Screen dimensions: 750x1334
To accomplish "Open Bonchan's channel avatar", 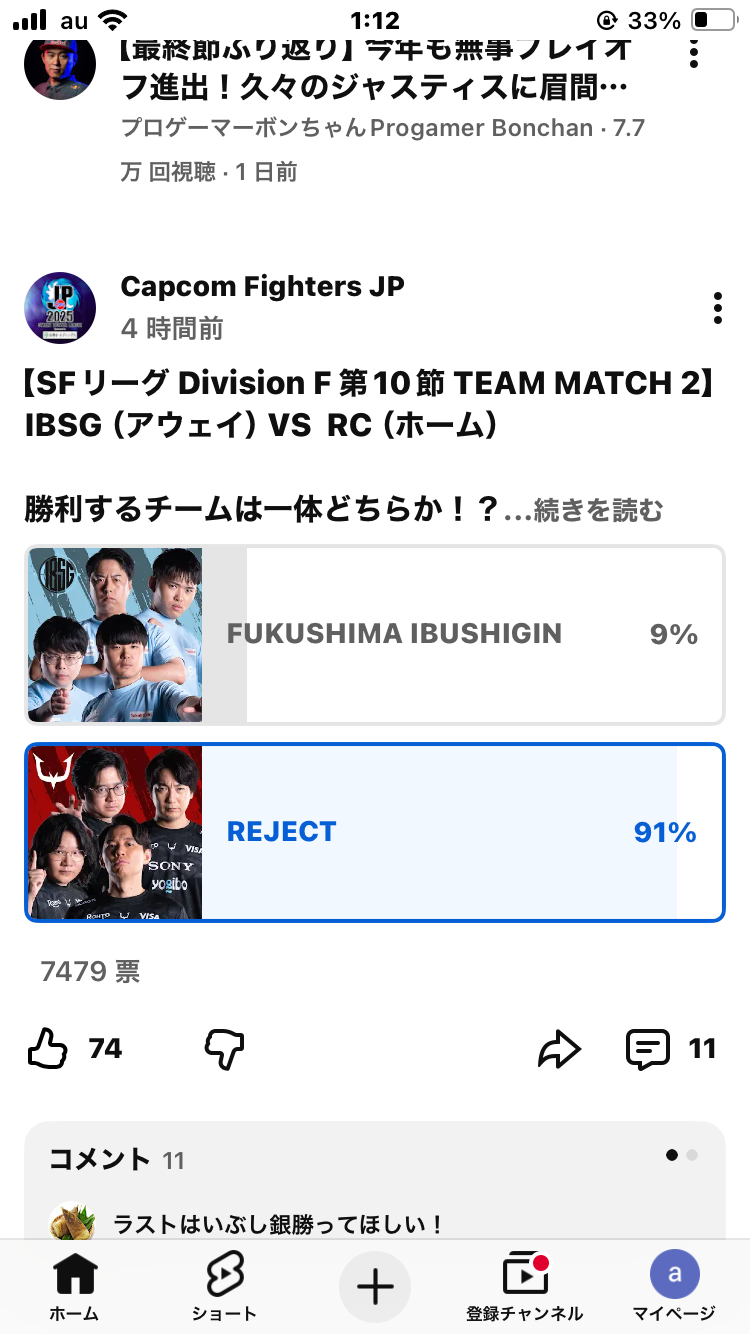I will pos(60,64).
